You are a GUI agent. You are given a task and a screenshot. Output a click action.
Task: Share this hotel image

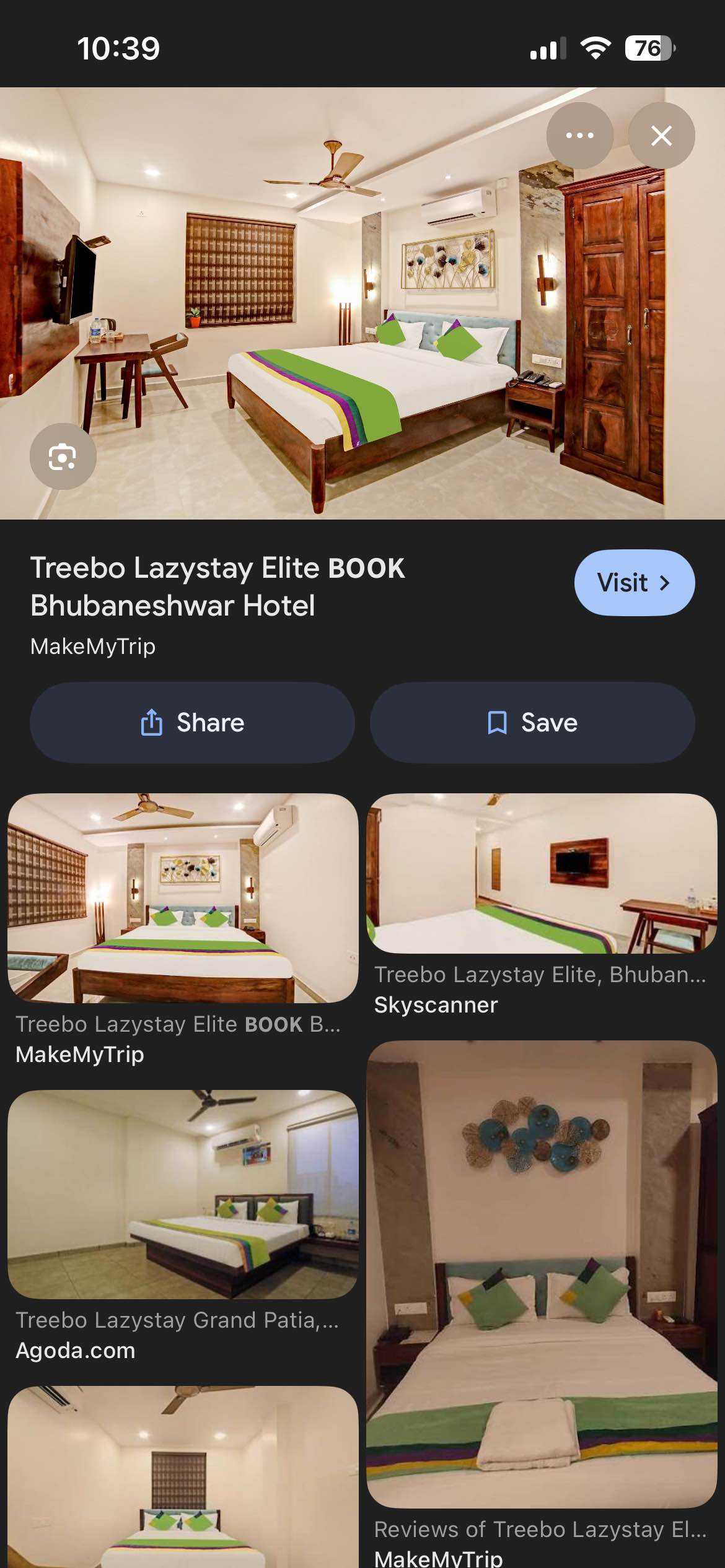pyautogui.click(x=192, y=723)
